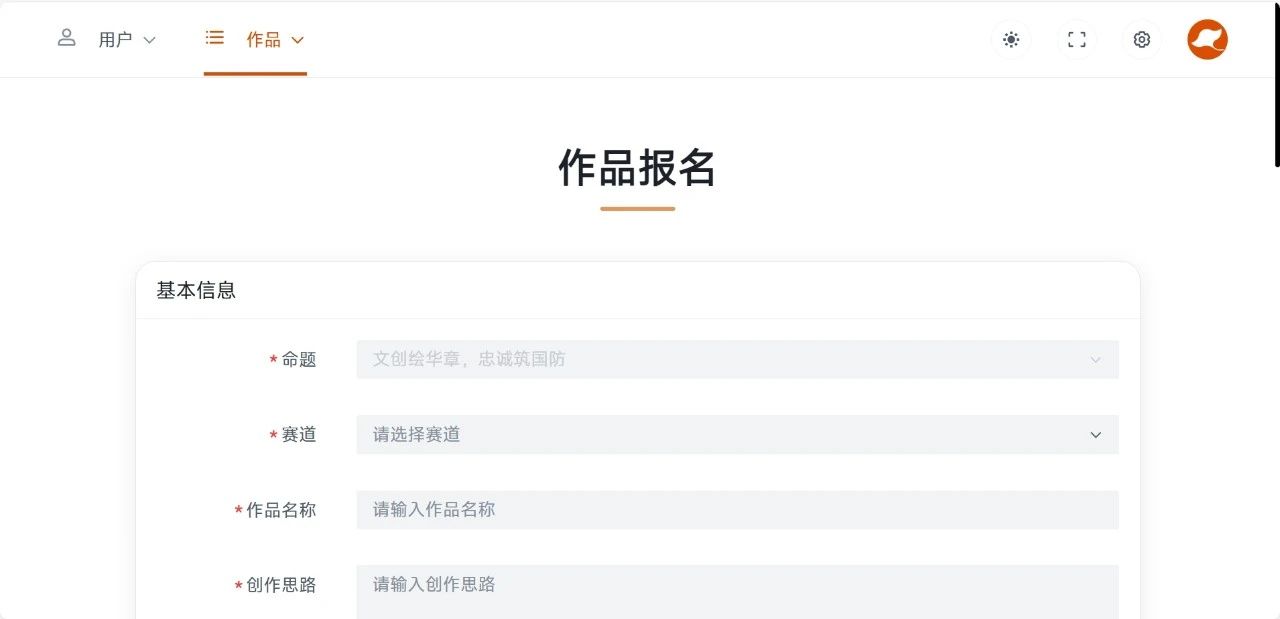The image size is (1280, 619).
Task: Tap the 作品名称 input field
Action: (x=737, y=510)
